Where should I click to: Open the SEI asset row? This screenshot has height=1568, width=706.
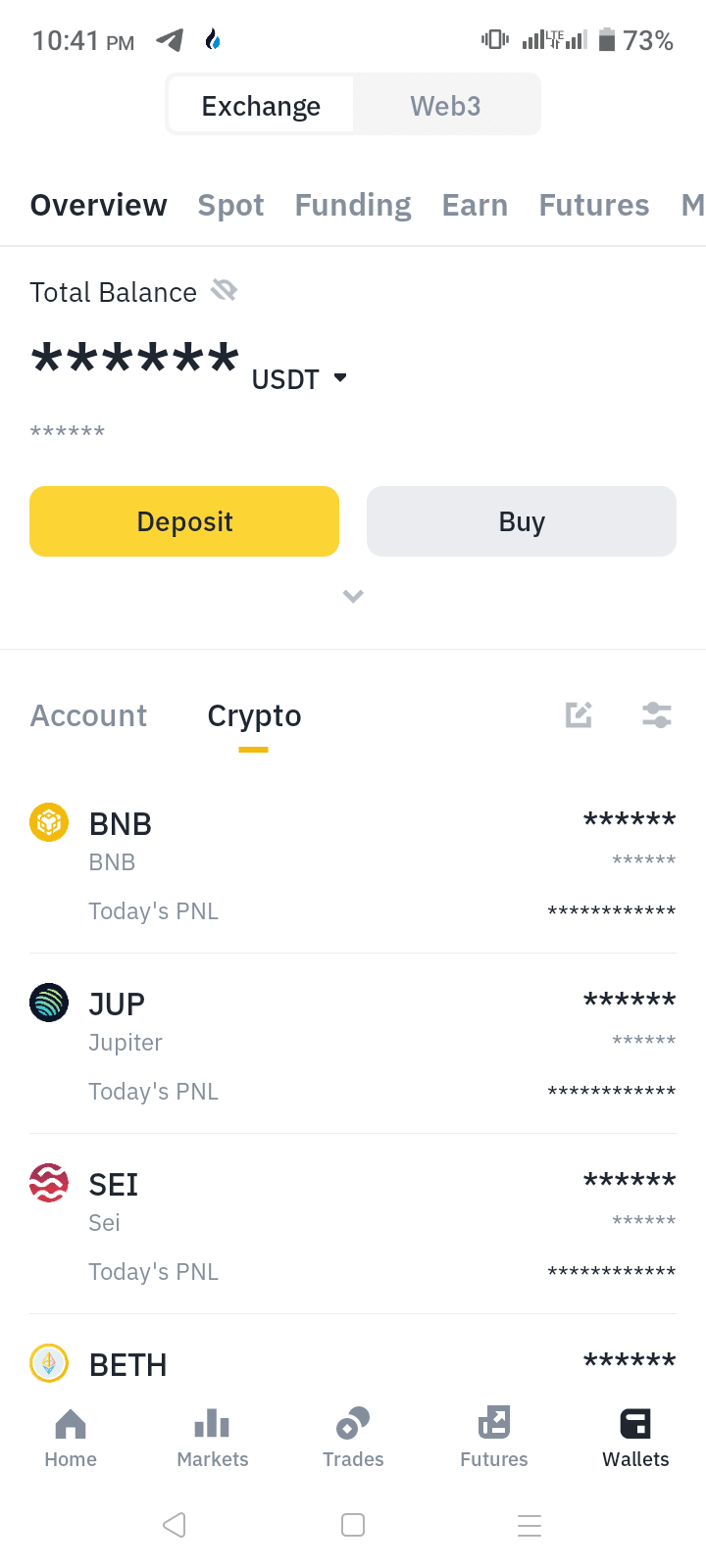coord(353,1223)
